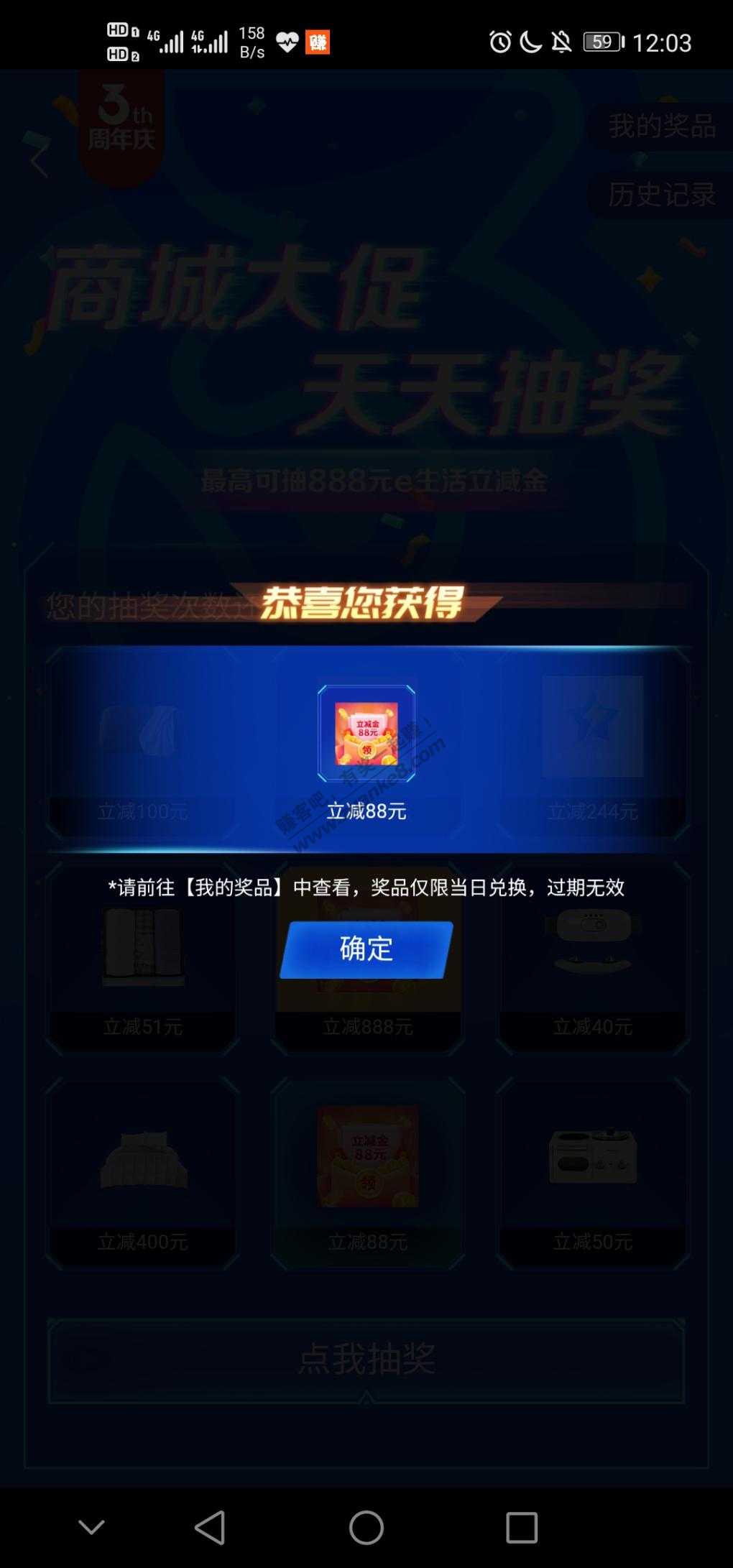Go back with the system back button
Viewport: 733px width, 1568px height.
pos(211,1526)
